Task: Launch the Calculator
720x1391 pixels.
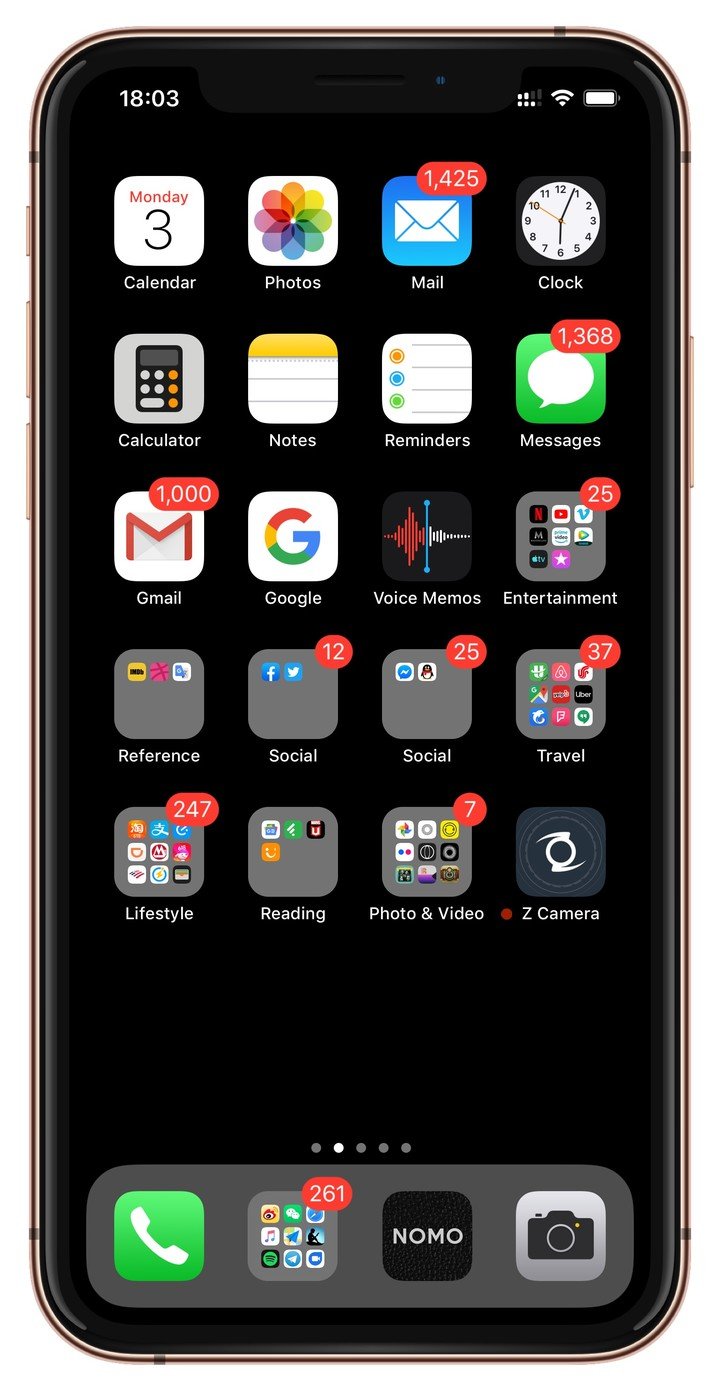Action: [159, 379]
